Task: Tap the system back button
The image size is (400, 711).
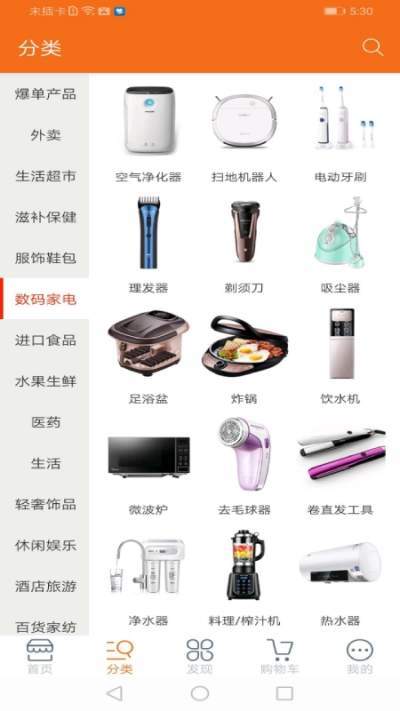Action: (x=114, y=693)
